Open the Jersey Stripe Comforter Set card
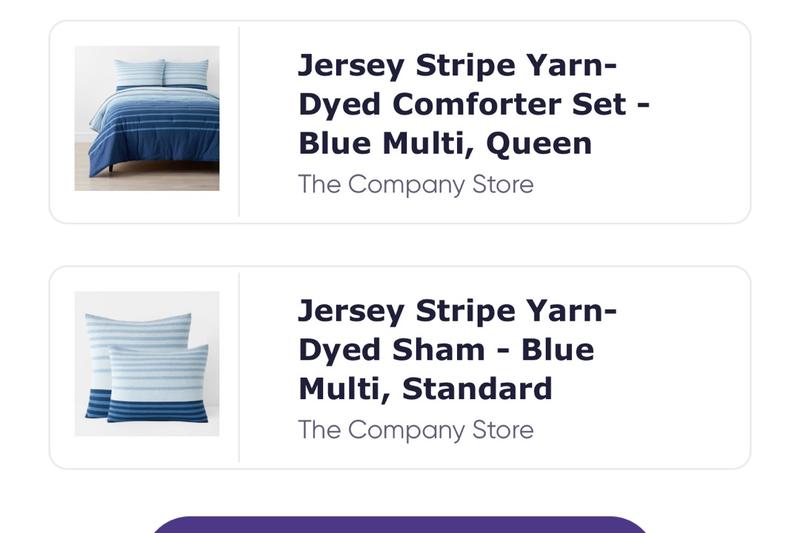 400,122
